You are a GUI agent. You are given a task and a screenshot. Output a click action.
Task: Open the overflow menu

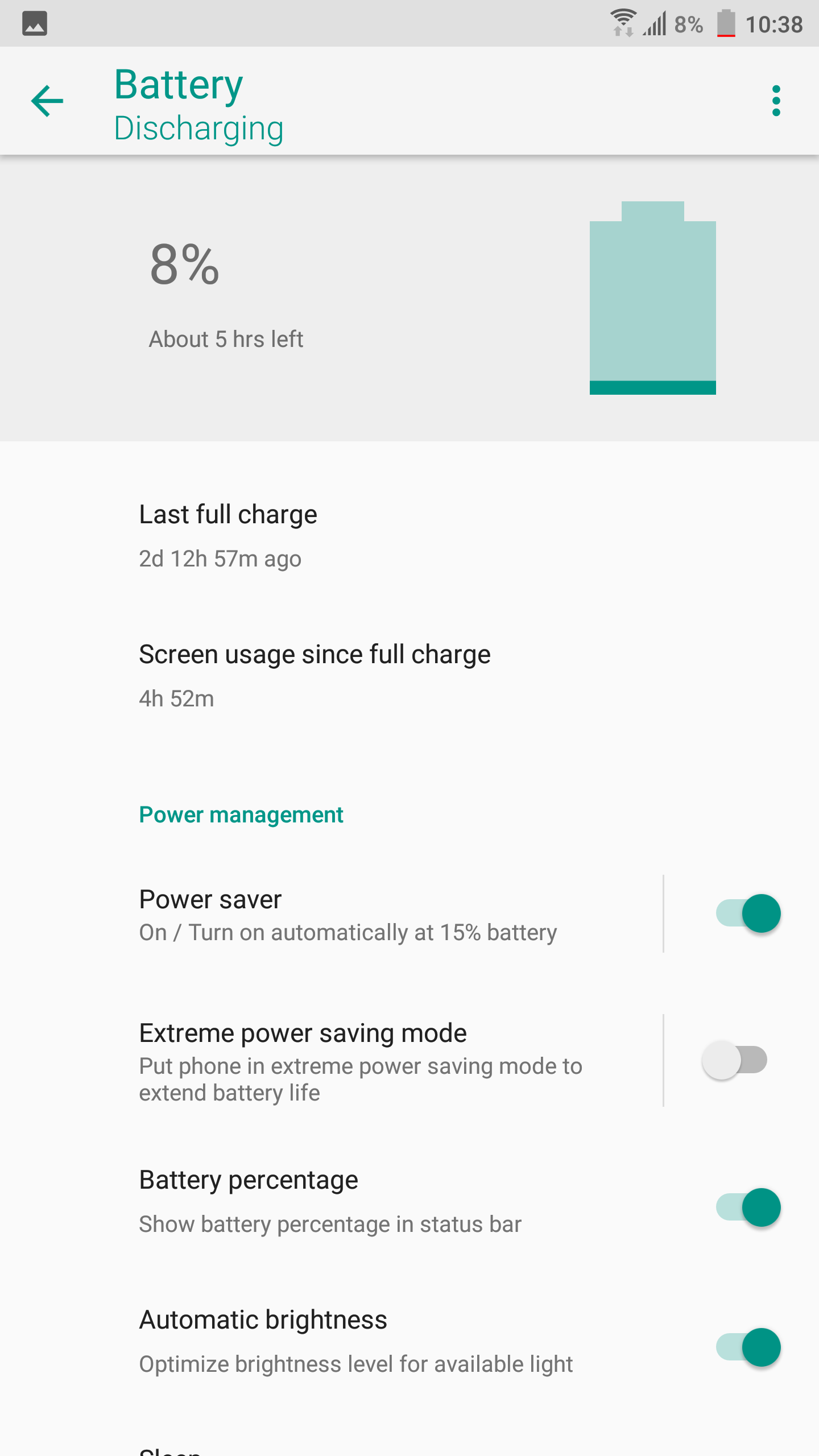pos(776,101)
